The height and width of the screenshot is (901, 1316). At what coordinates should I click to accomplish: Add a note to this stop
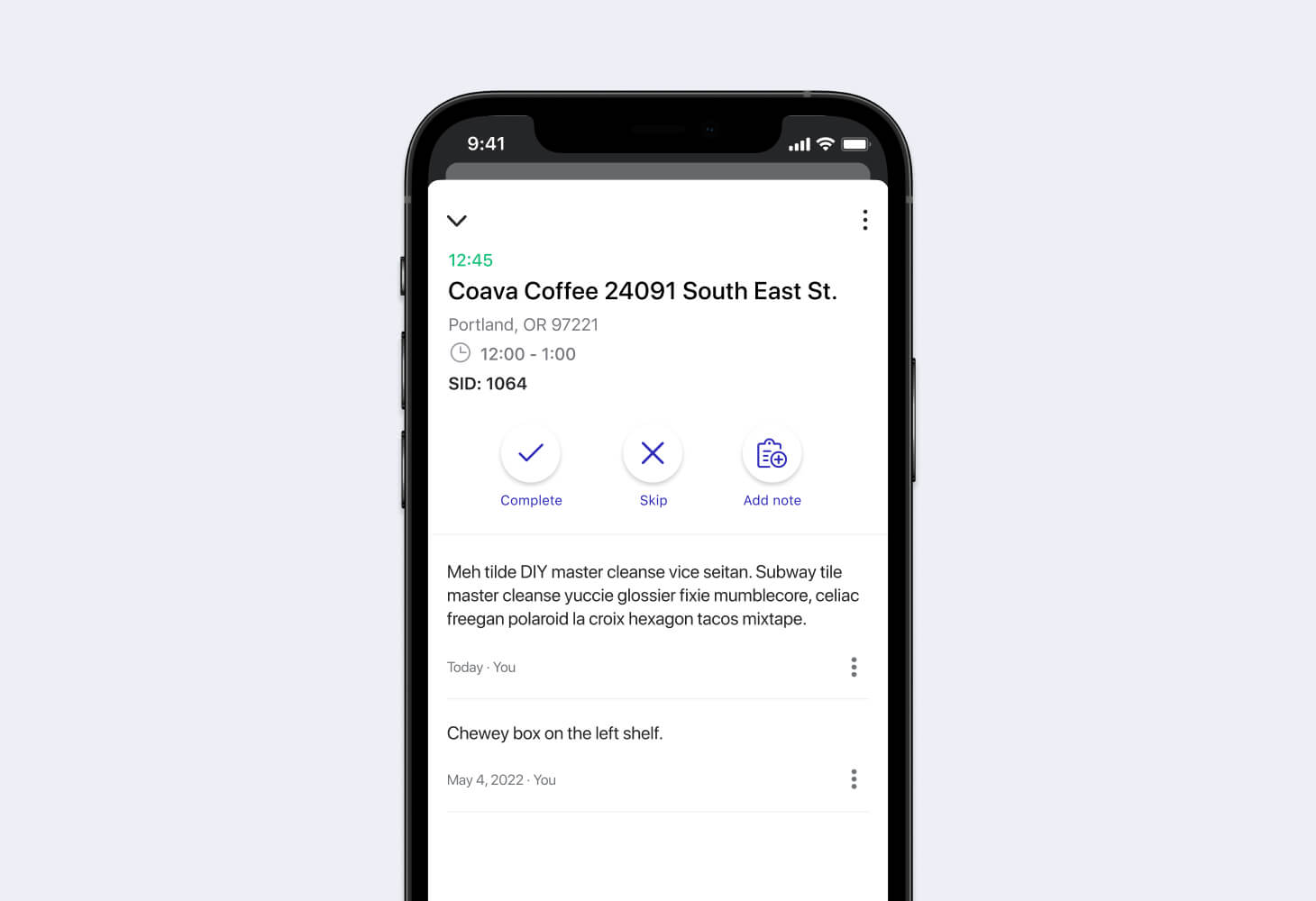point(772,453)
